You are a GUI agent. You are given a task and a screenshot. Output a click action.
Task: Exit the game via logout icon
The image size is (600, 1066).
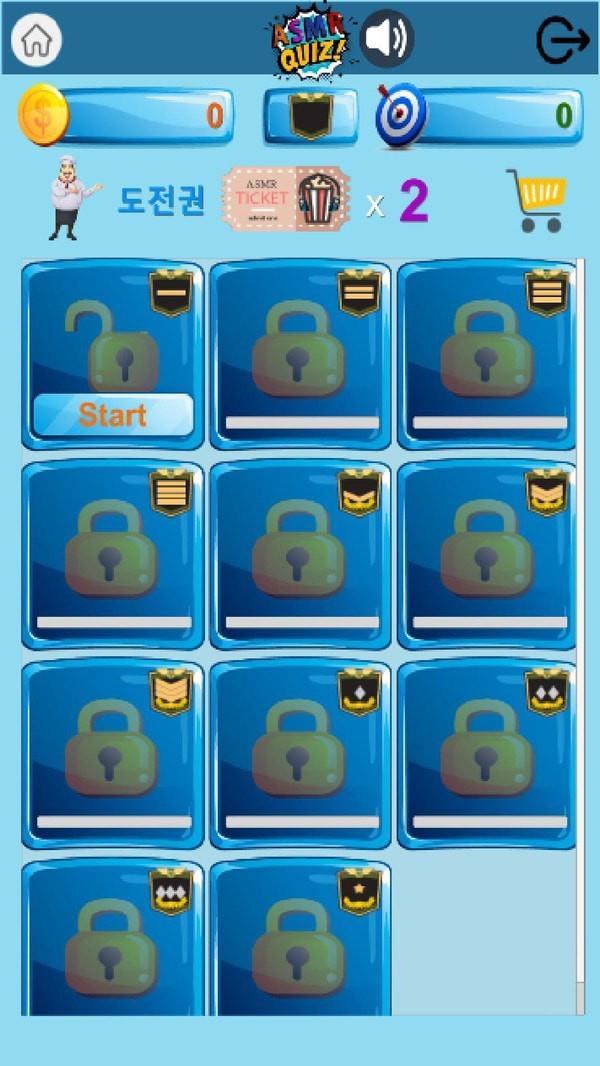(x=562, y=41)
